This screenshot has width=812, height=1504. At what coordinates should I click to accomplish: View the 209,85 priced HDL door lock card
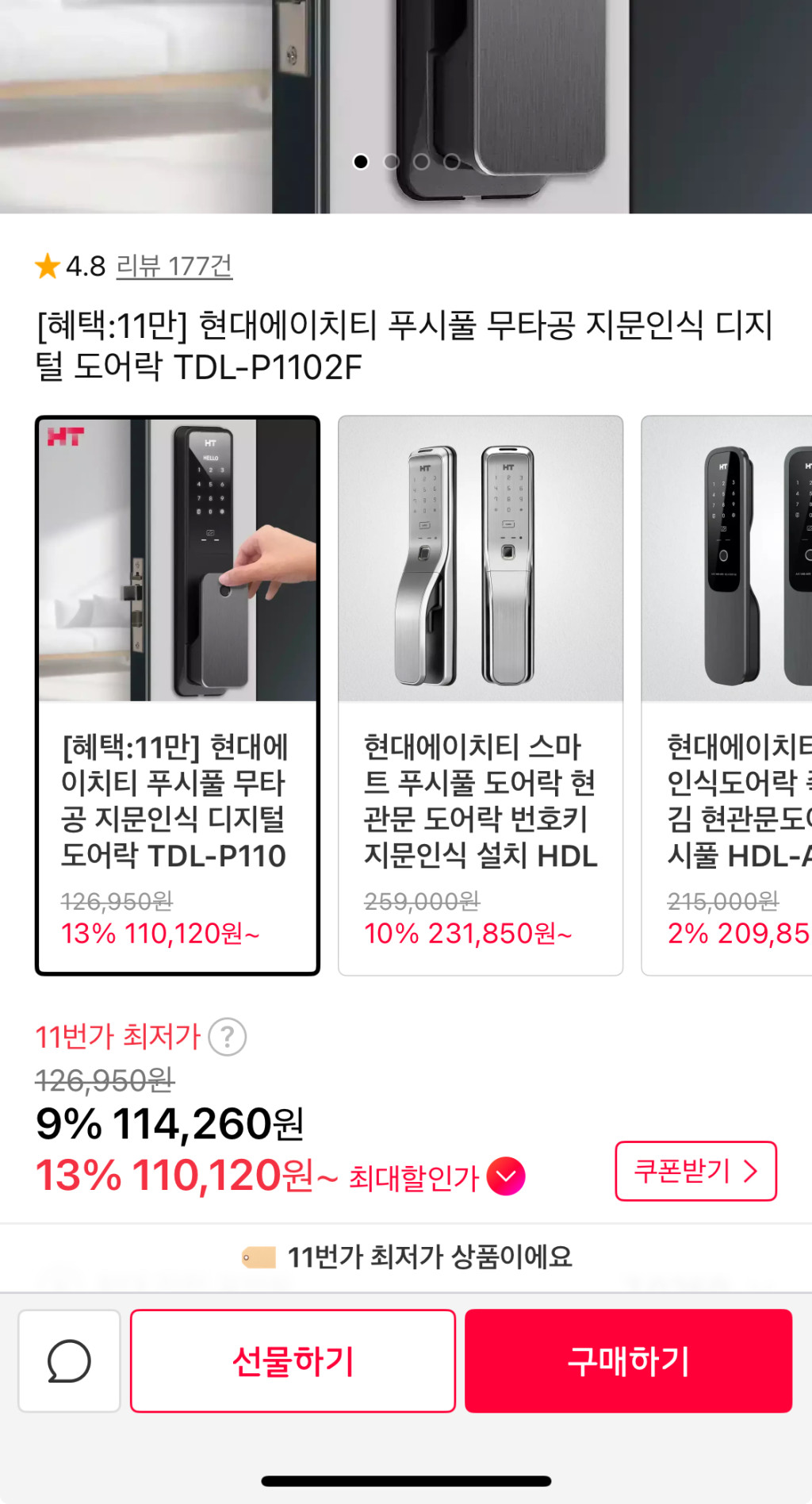727,695
